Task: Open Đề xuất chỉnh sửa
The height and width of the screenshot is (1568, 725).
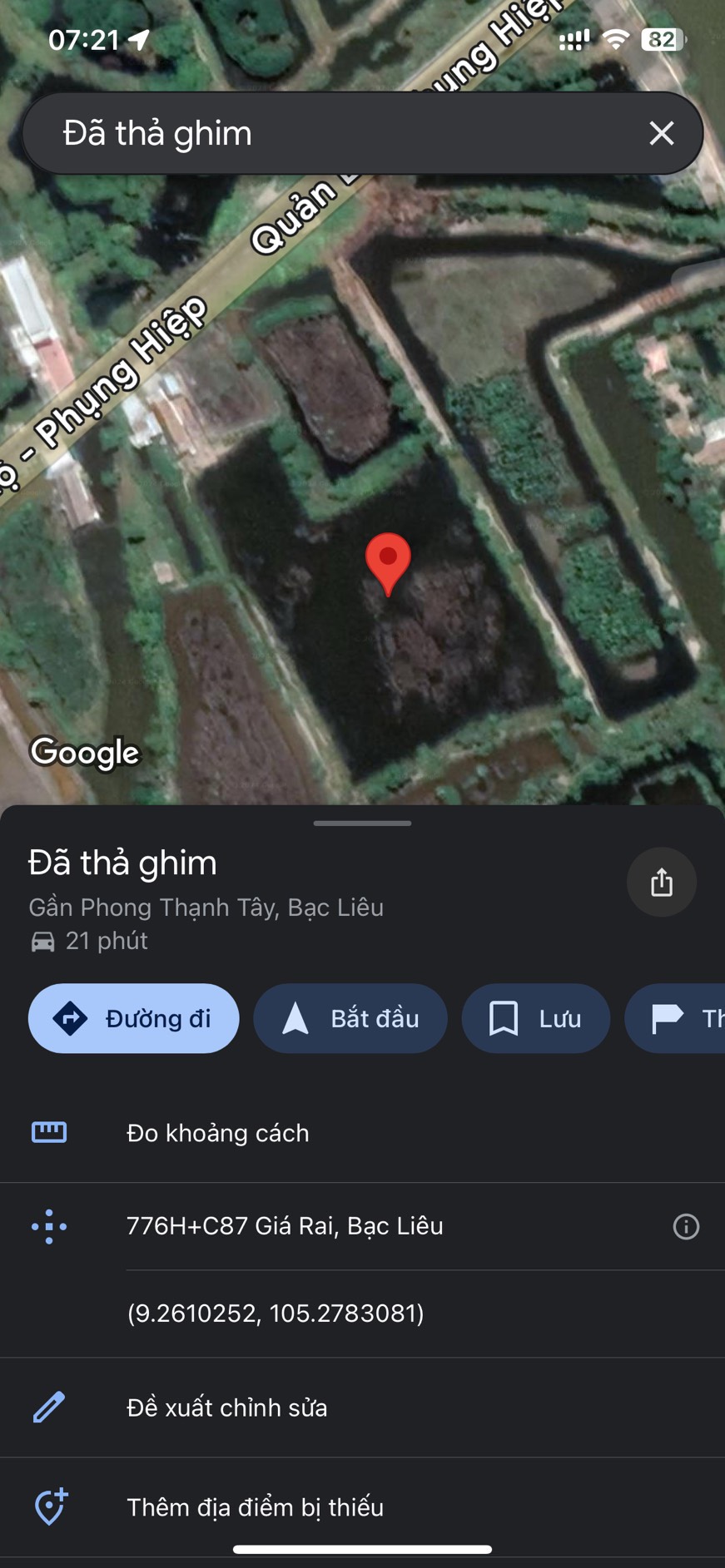Action: point(362,1407)
